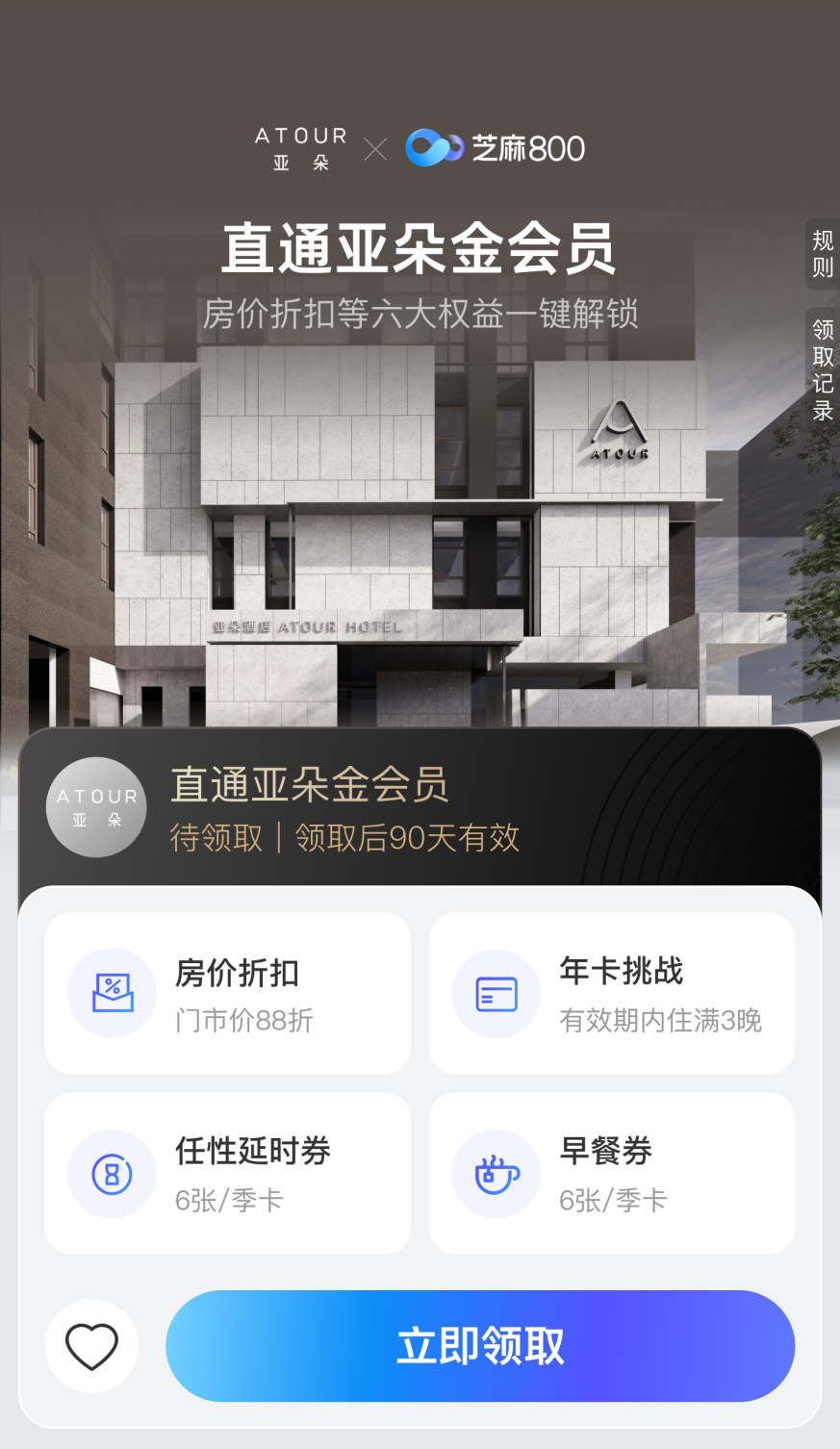This screenshot has height=1449, width=840.
Task: Tap the heart favorite icon
Action: pyautogui.click(x=91, y=1346)
